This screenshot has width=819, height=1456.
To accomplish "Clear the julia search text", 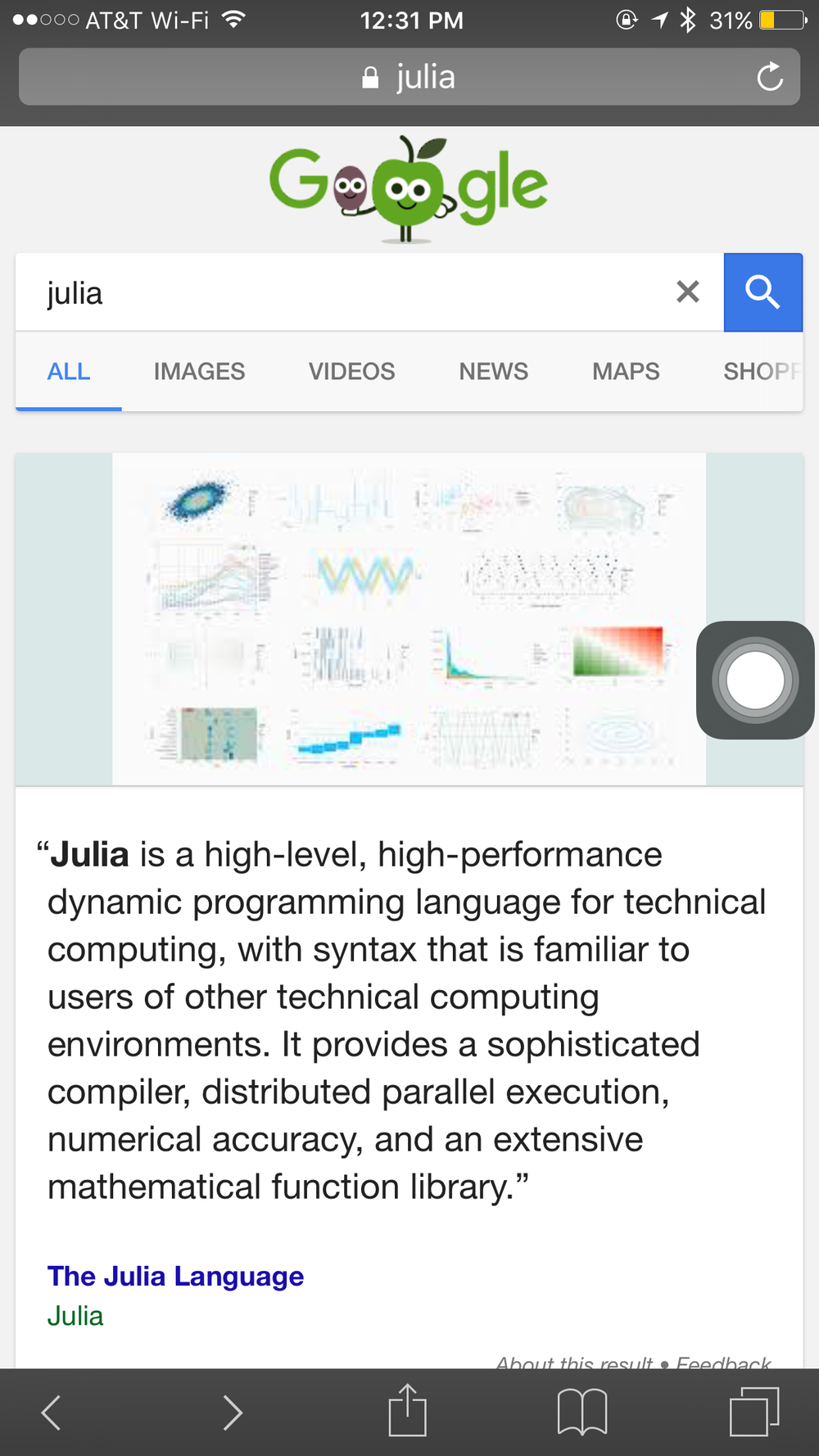I will click(687, 292).
